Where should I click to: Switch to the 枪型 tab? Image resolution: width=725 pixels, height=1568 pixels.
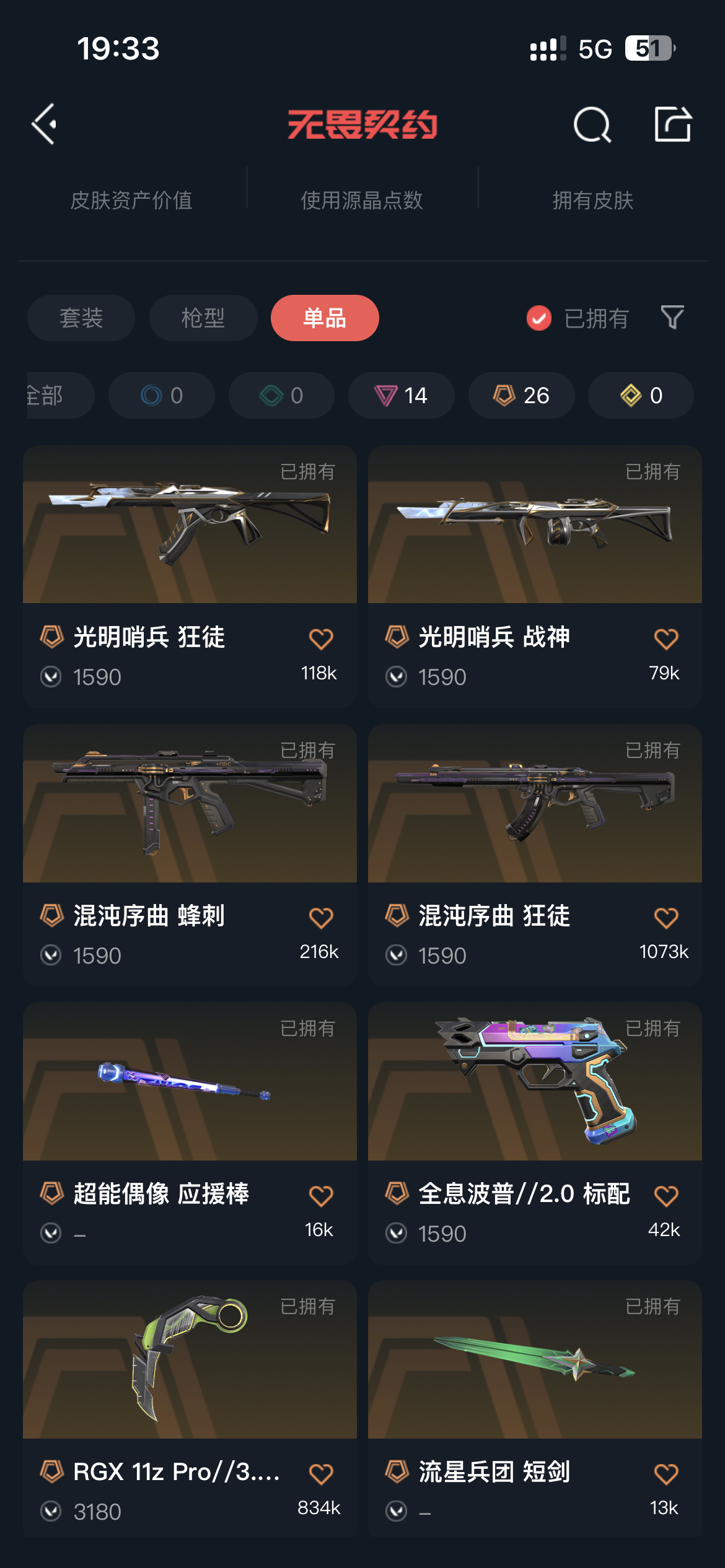coord(203,318)
